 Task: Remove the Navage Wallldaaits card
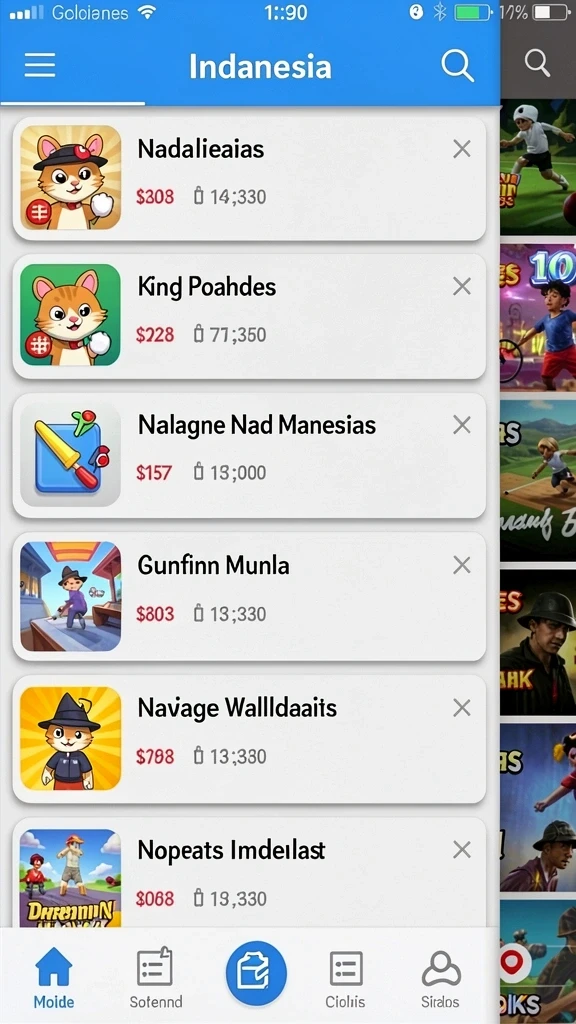(462, 707)
